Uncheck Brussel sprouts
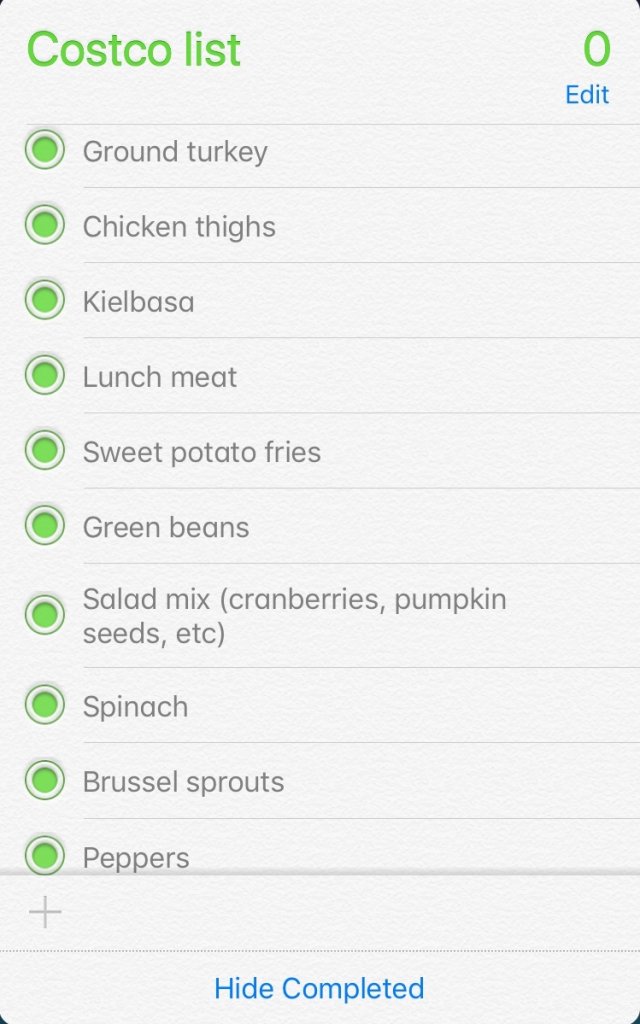This screenshot has width=640, height=1024. (x=45, y=780)
